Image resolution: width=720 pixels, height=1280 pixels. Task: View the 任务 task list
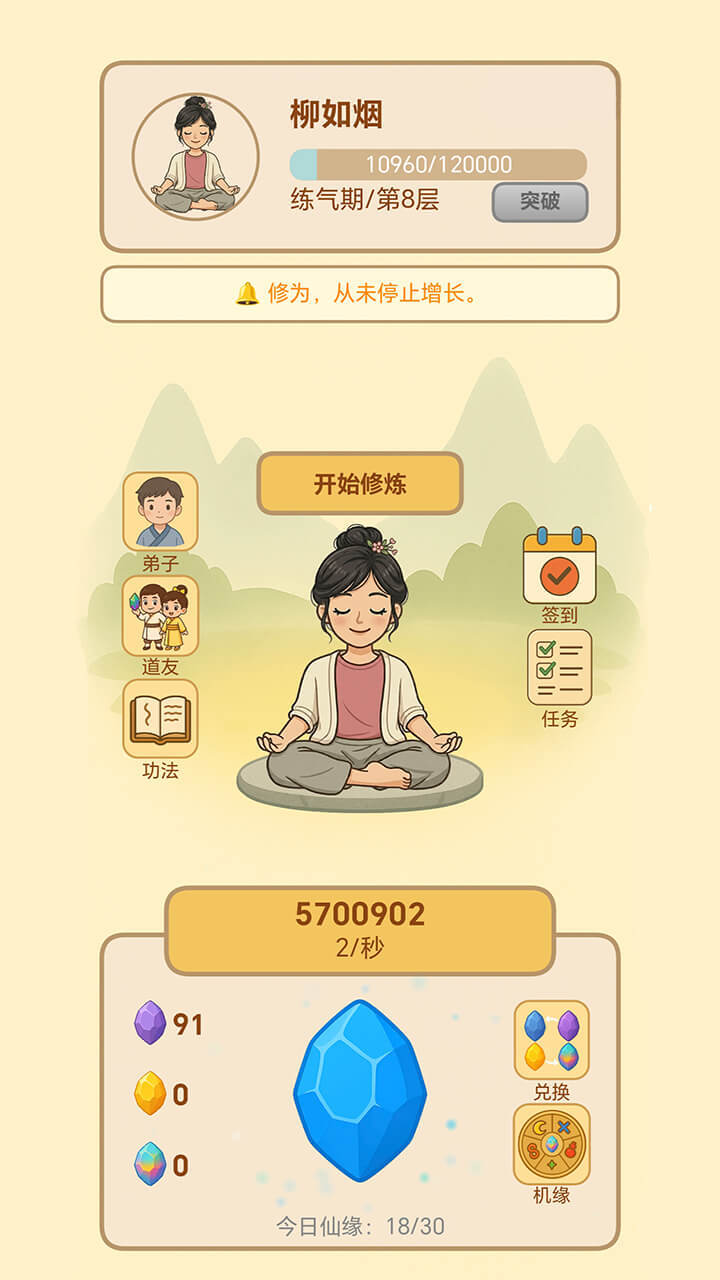click(x=559, y=668)
